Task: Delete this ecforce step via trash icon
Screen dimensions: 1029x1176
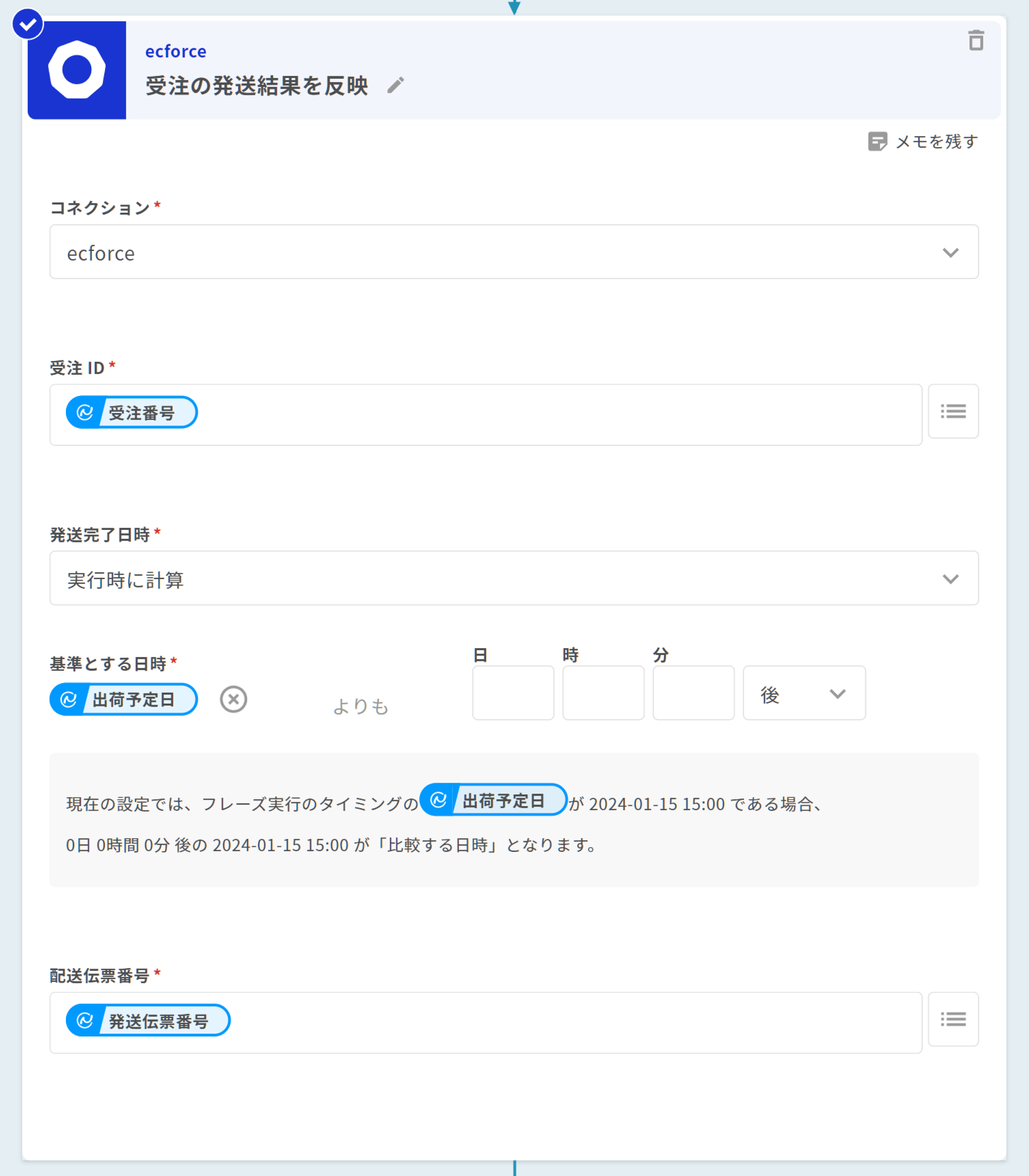Action: tap(976, 41)
